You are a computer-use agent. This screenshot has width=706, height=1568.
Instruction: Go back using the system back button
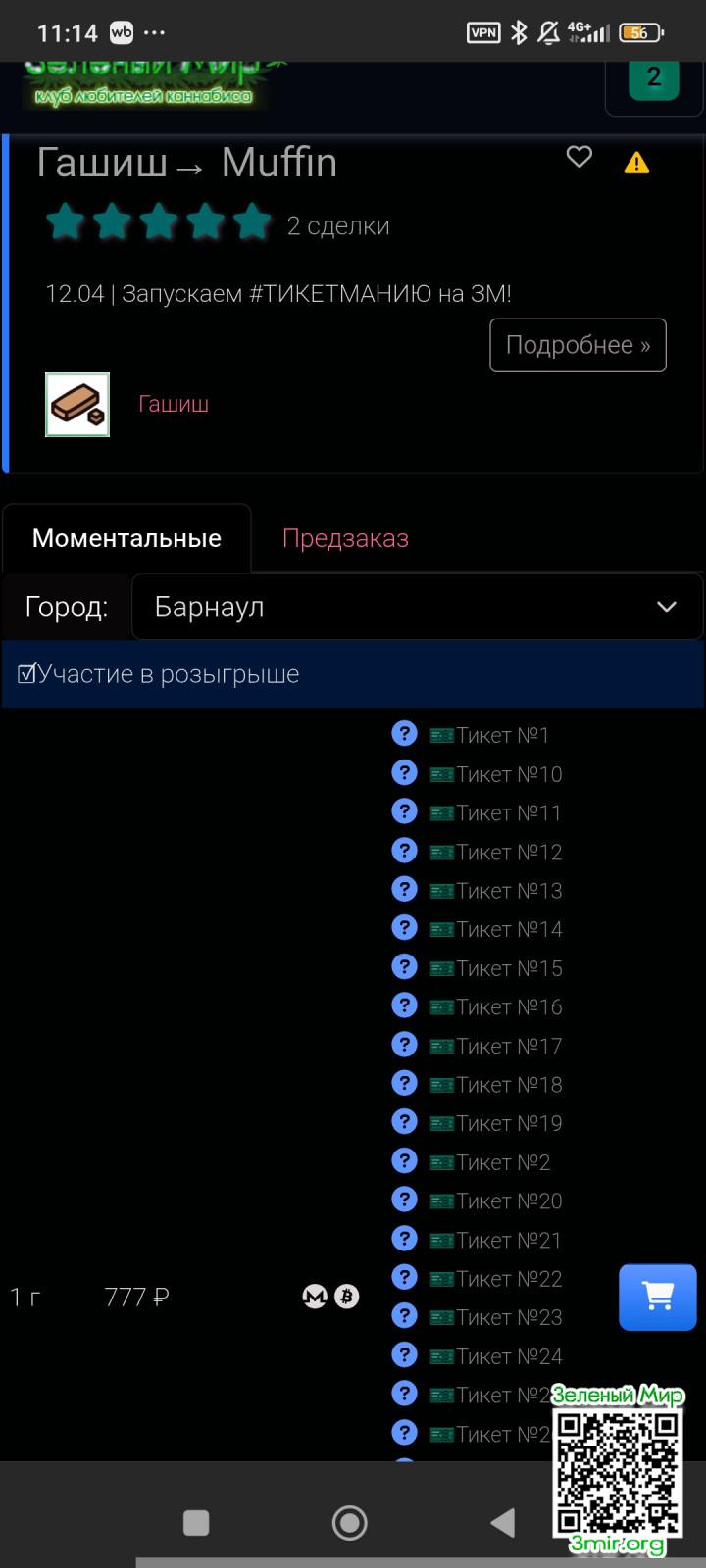pyautogui.click(x=502, y=1522)
